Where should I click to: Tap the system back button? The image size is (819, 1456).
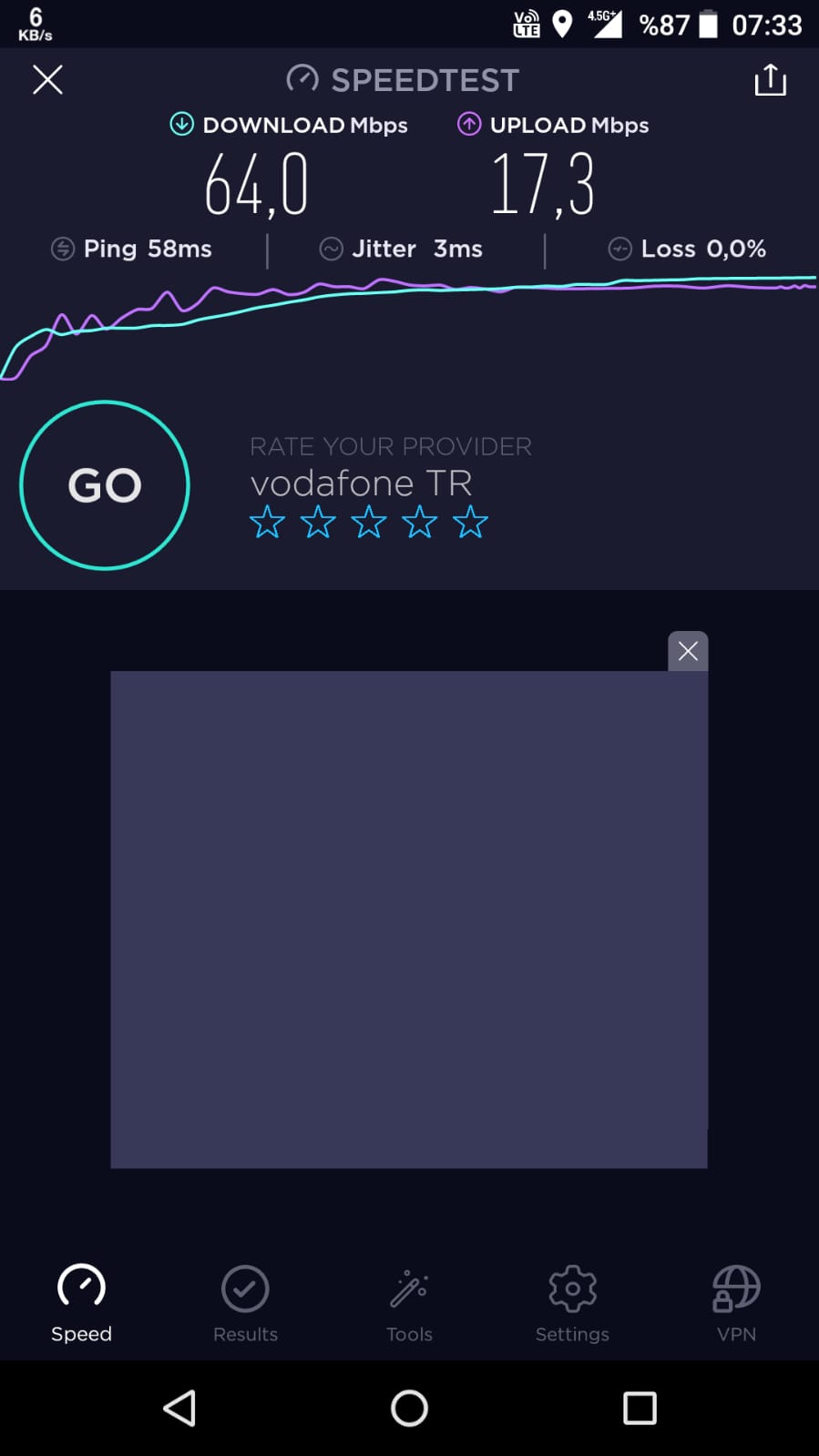179,1408
